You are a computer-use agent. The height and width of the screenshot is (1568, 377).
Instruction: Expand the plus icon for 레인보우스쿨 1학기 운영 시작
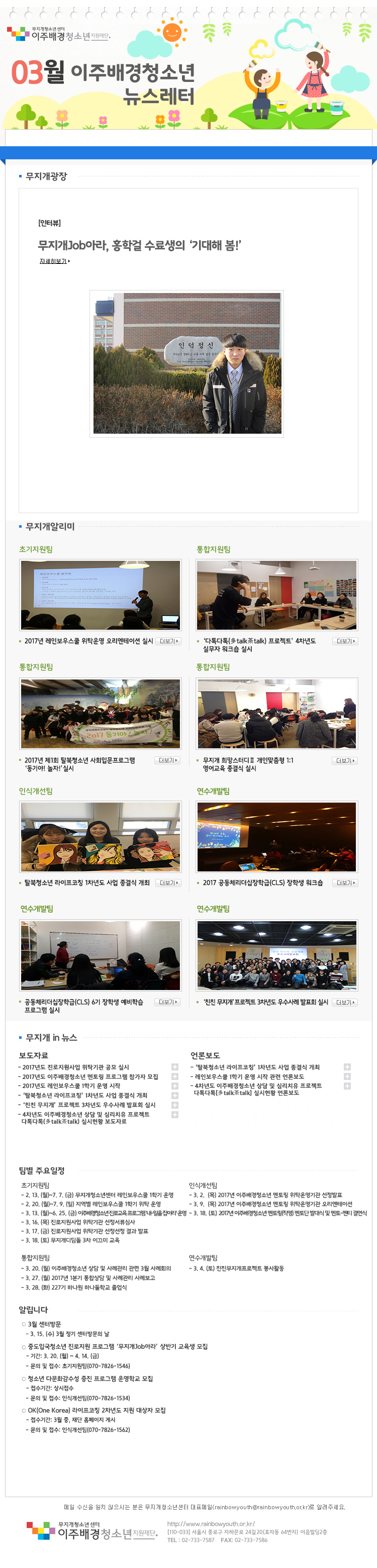(175, 1086)
